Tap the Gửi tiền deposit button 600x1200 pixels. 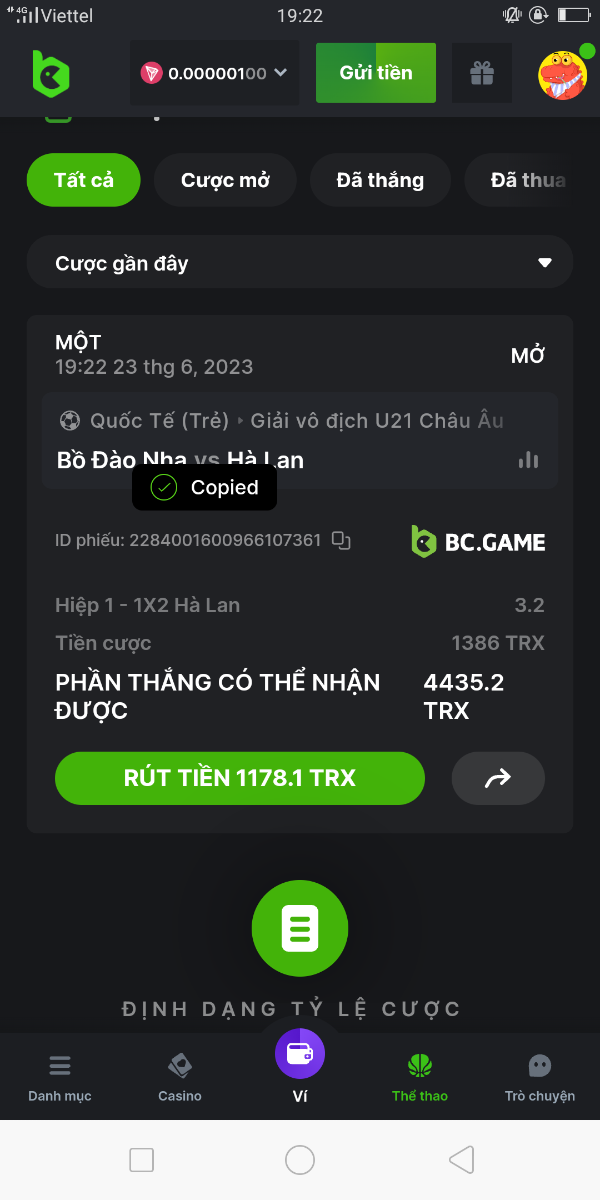[x=375, y=73]
